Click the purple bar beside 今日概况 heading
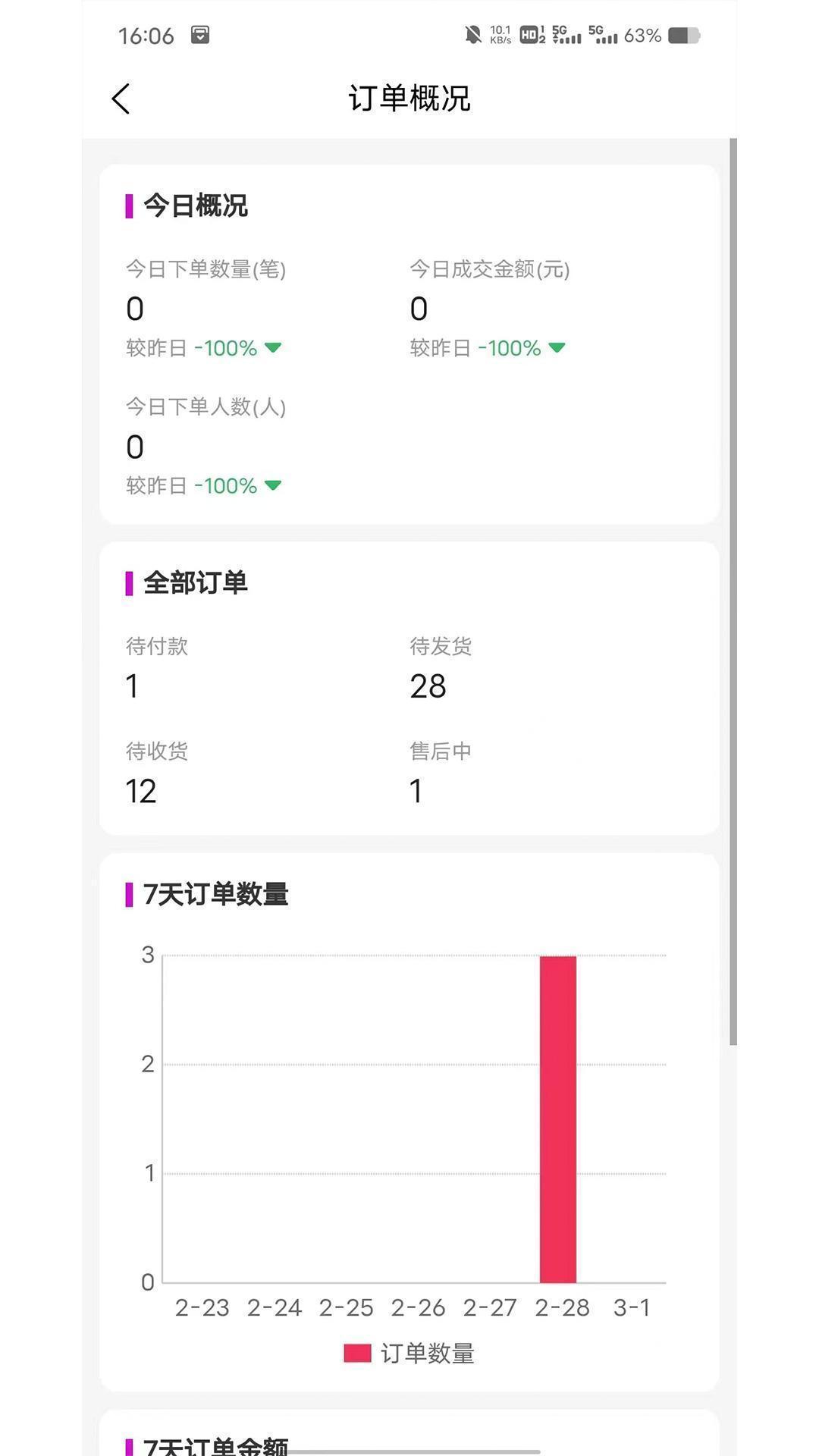 coord(129,205)
